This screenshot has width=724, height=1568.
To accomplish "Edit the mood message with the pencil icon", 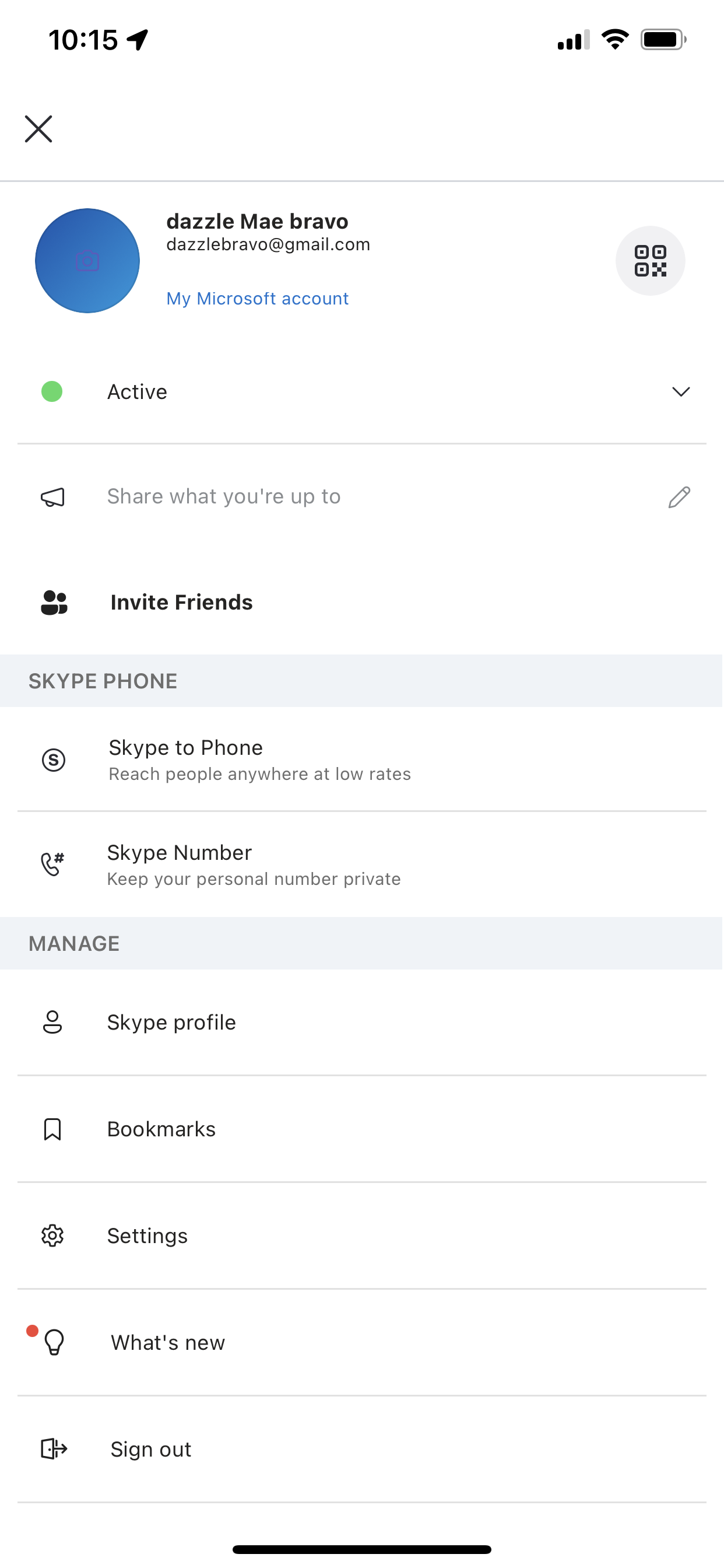I will (x=679, y=498).
